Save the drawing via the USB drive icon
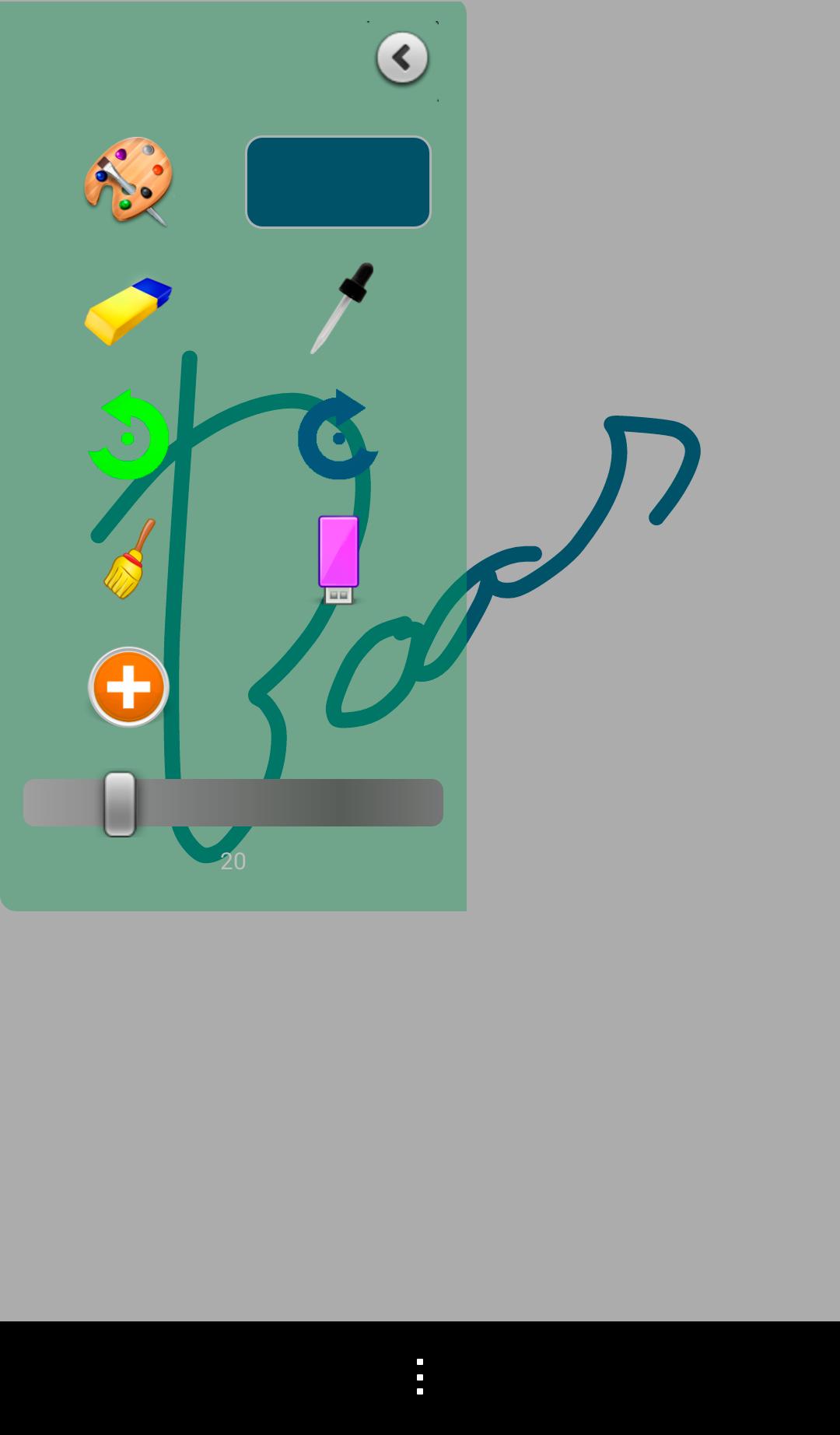840x1435 pixels. pyautogui.click(x=338, y=560)
